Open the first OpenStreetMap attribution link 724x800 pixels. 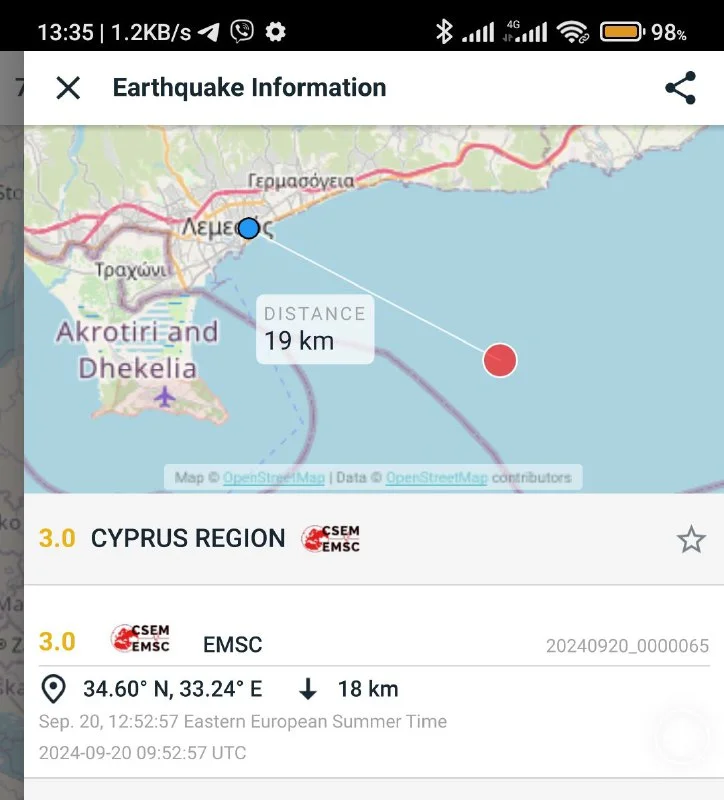coord(273,478)
